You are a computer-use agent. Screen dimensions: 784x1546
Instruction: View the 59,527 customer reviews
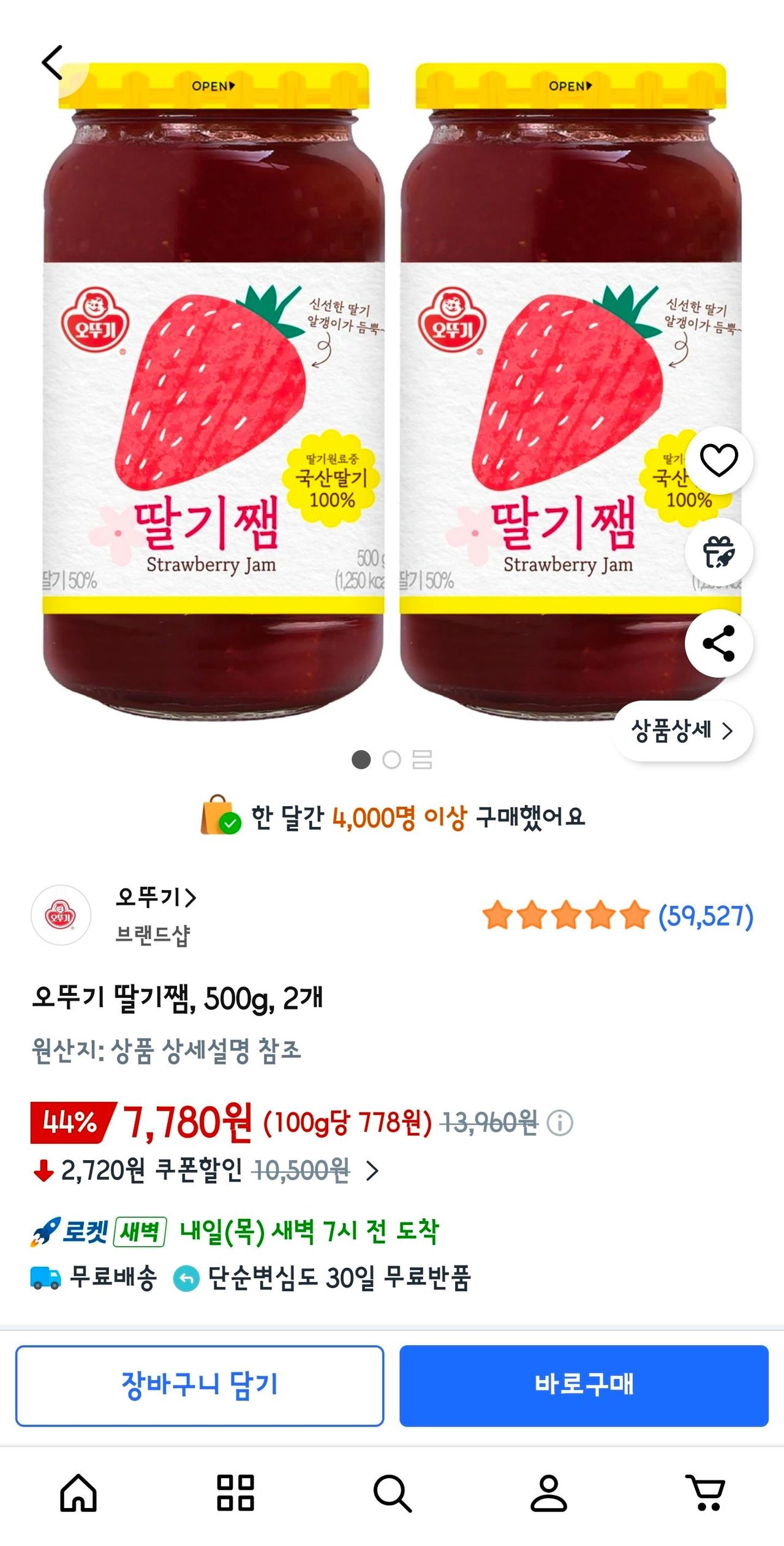click(x=704, y=916)
